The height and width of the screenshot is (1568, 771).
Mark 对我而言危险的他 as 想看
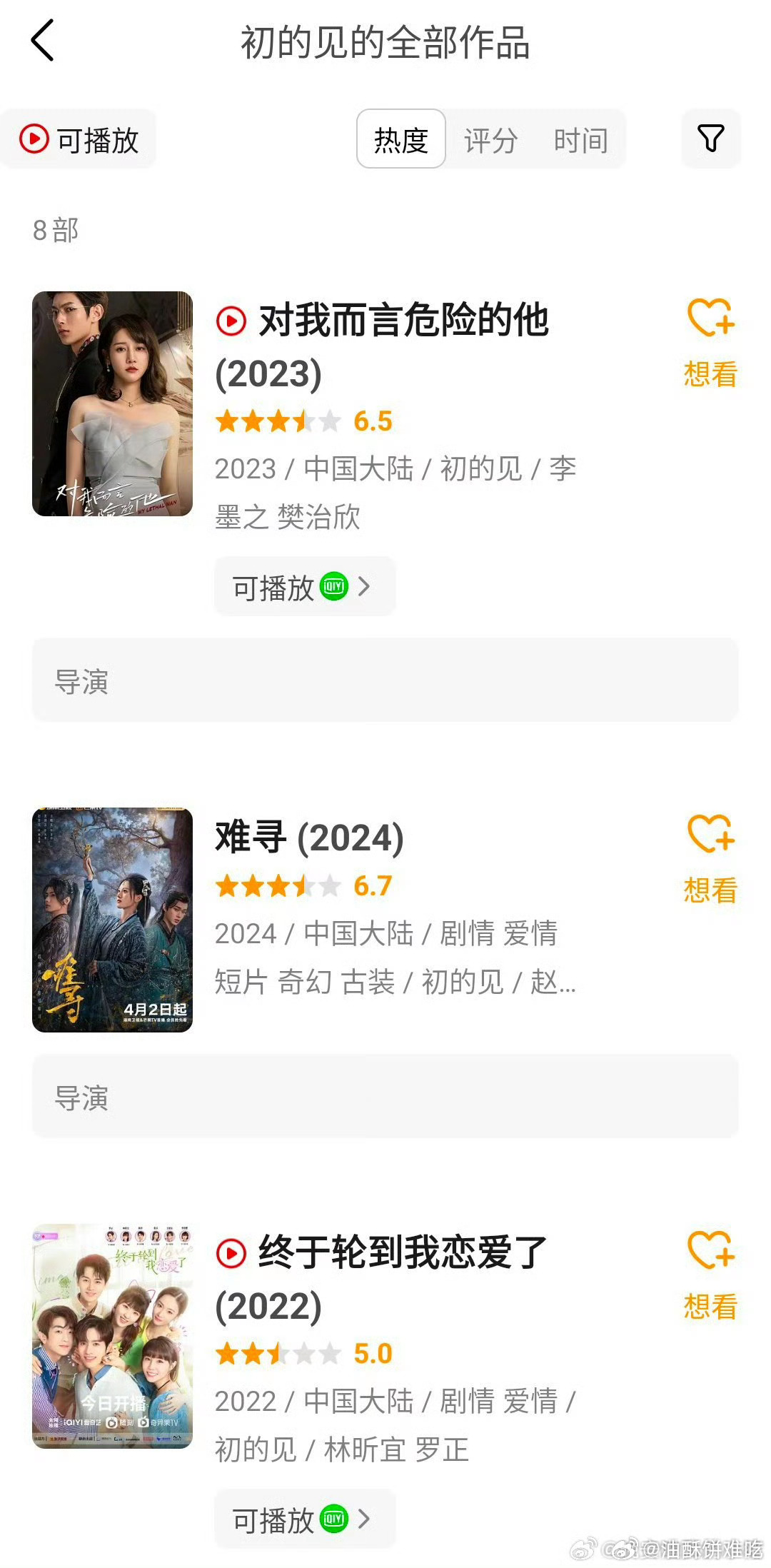[x=710, y=343]
